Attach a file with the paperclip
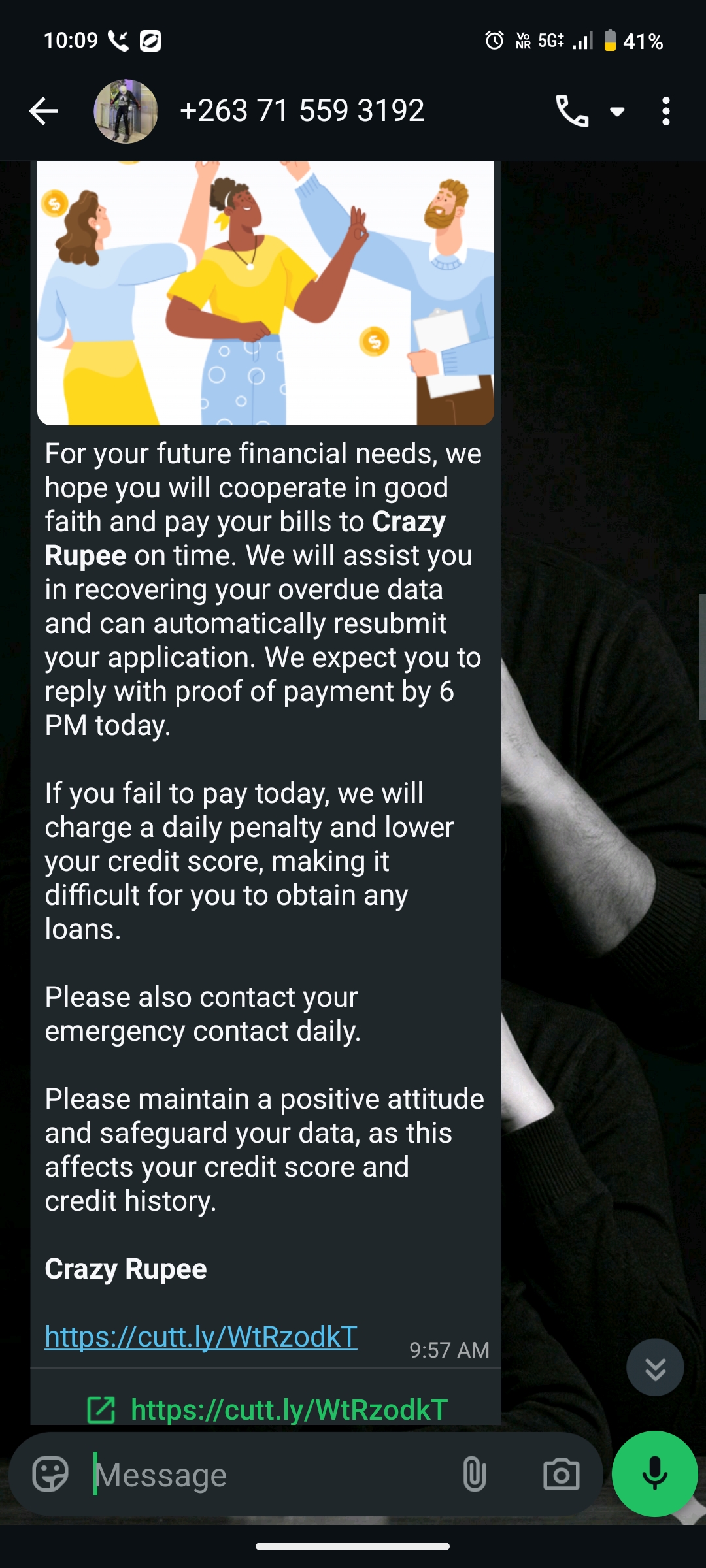Viewport: 706px width, 1568px height. point(474,1475)
